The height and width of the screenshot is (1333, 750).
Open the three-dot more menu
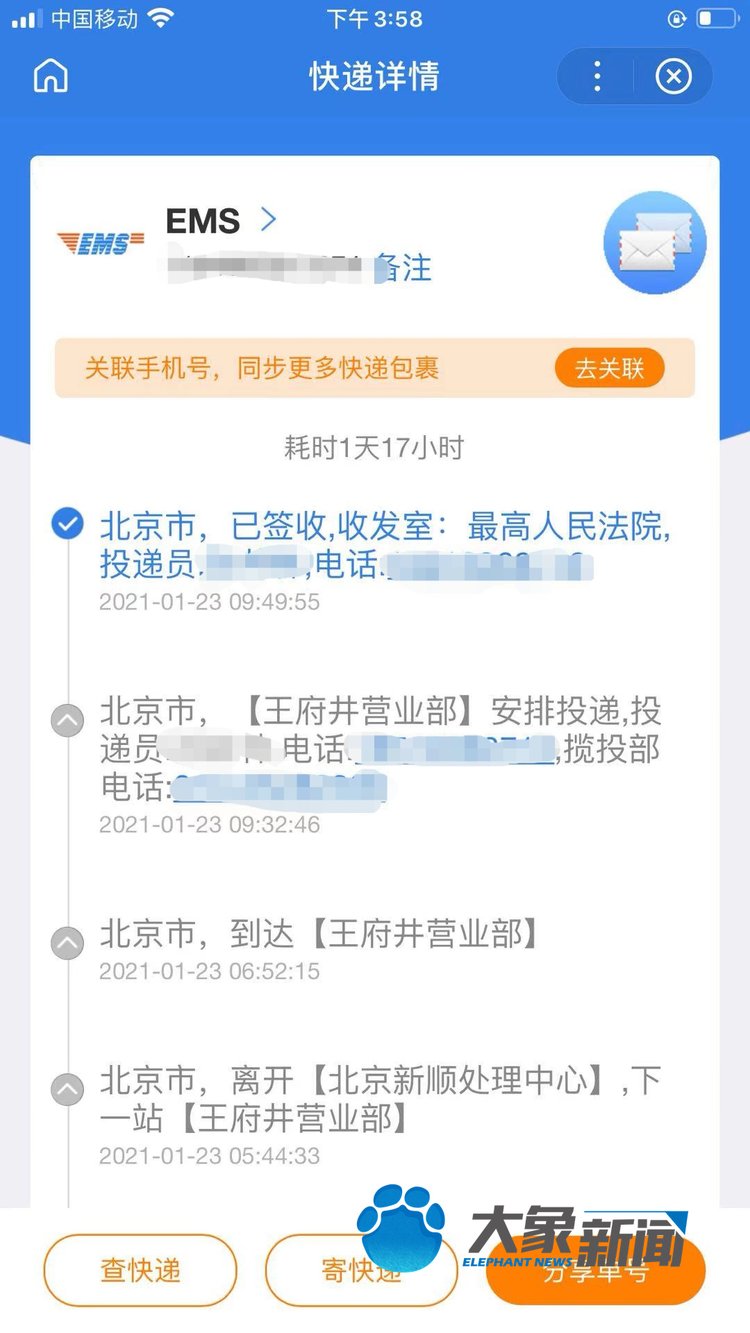coord(597,76)
